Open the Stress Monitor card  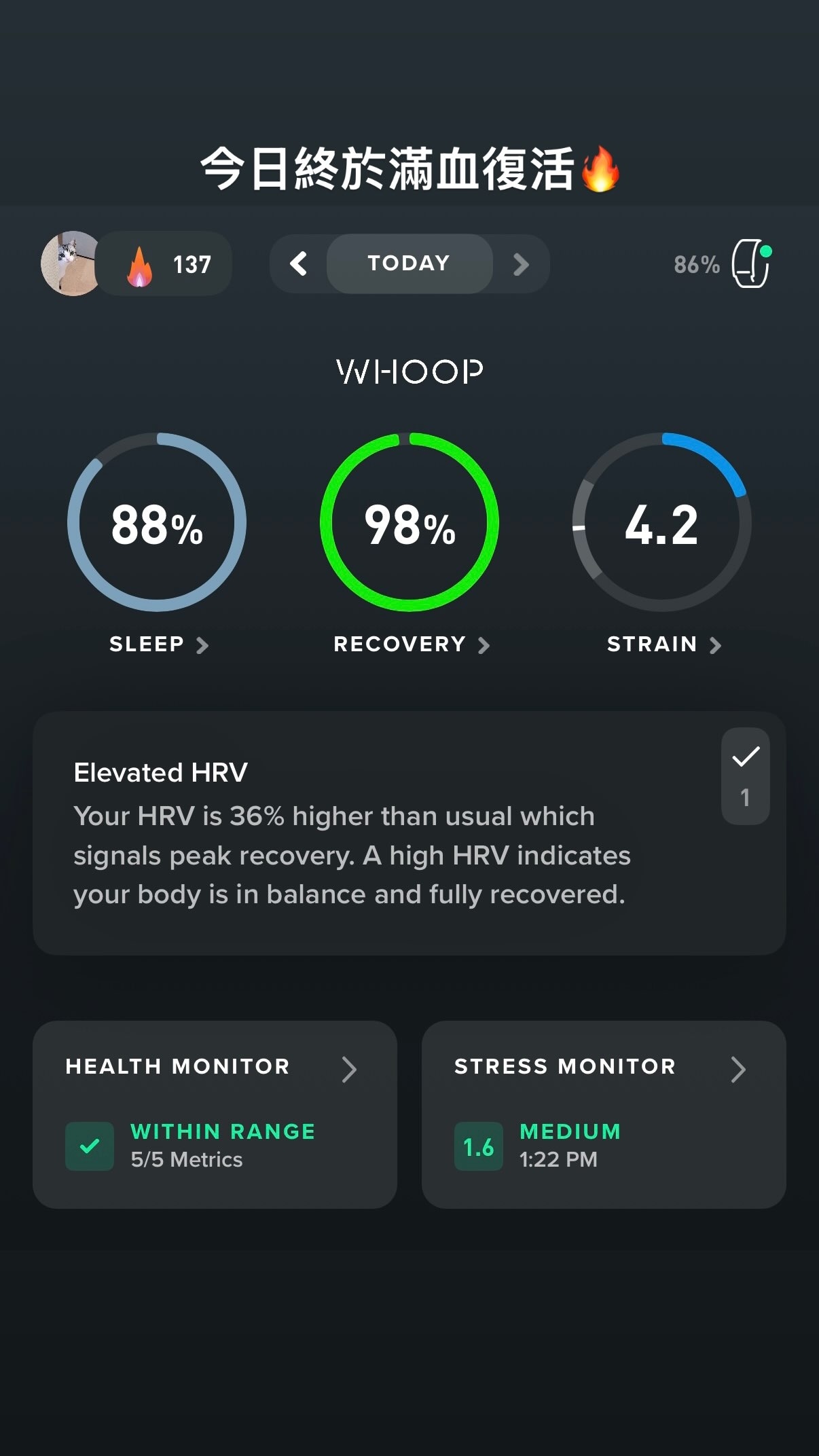click(604, 1114)
